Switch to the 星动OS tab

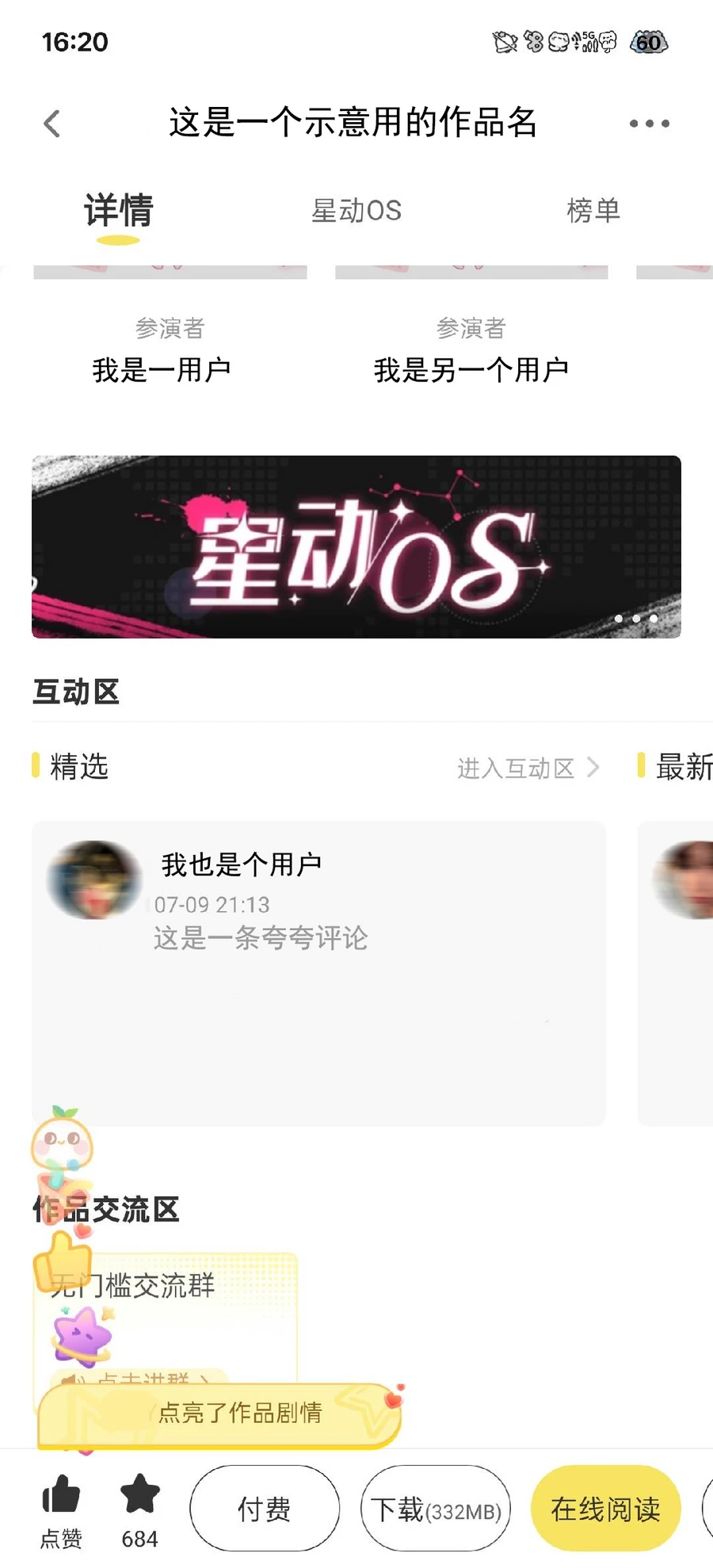[x=356, y=211]
